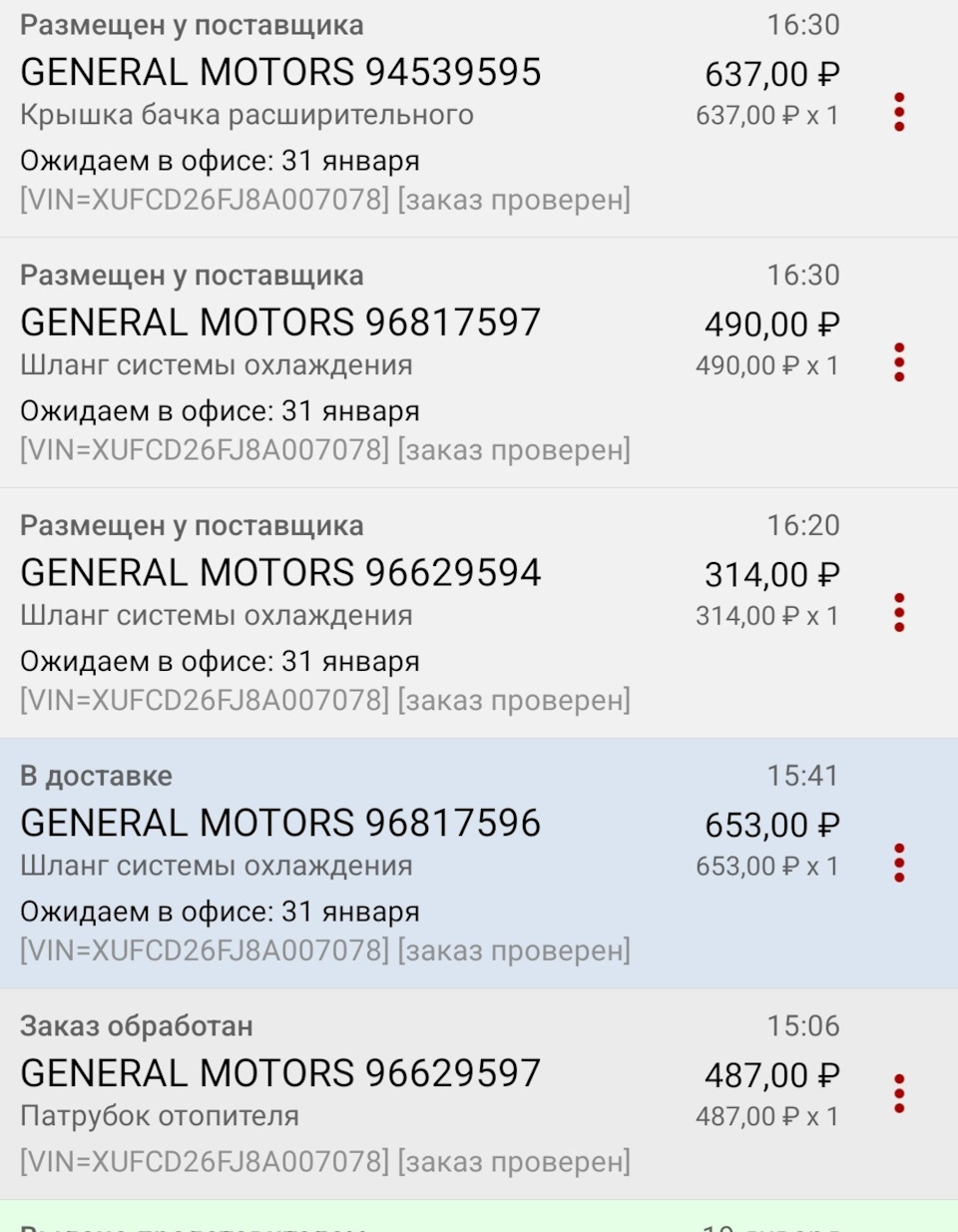This screenshot has width=958, height=1232.
Task: Open the kebab menu for order 96629594
Action: pyautogui.click(x=899, y=611)
